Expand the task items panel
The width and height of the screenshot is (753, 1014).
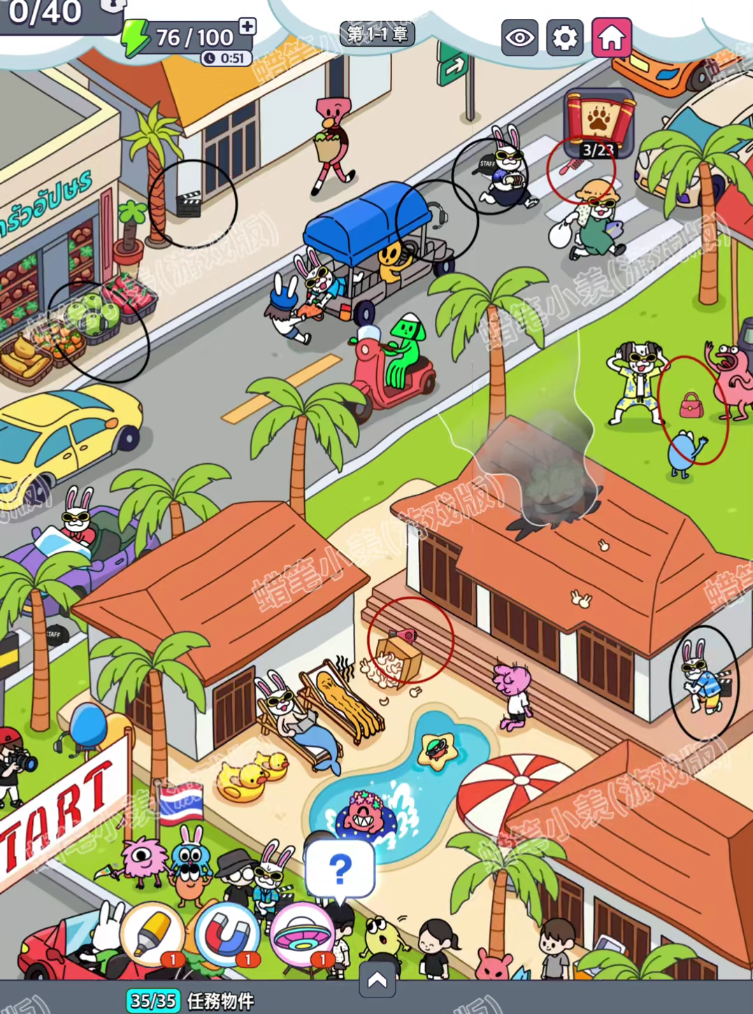coord(377,982)
